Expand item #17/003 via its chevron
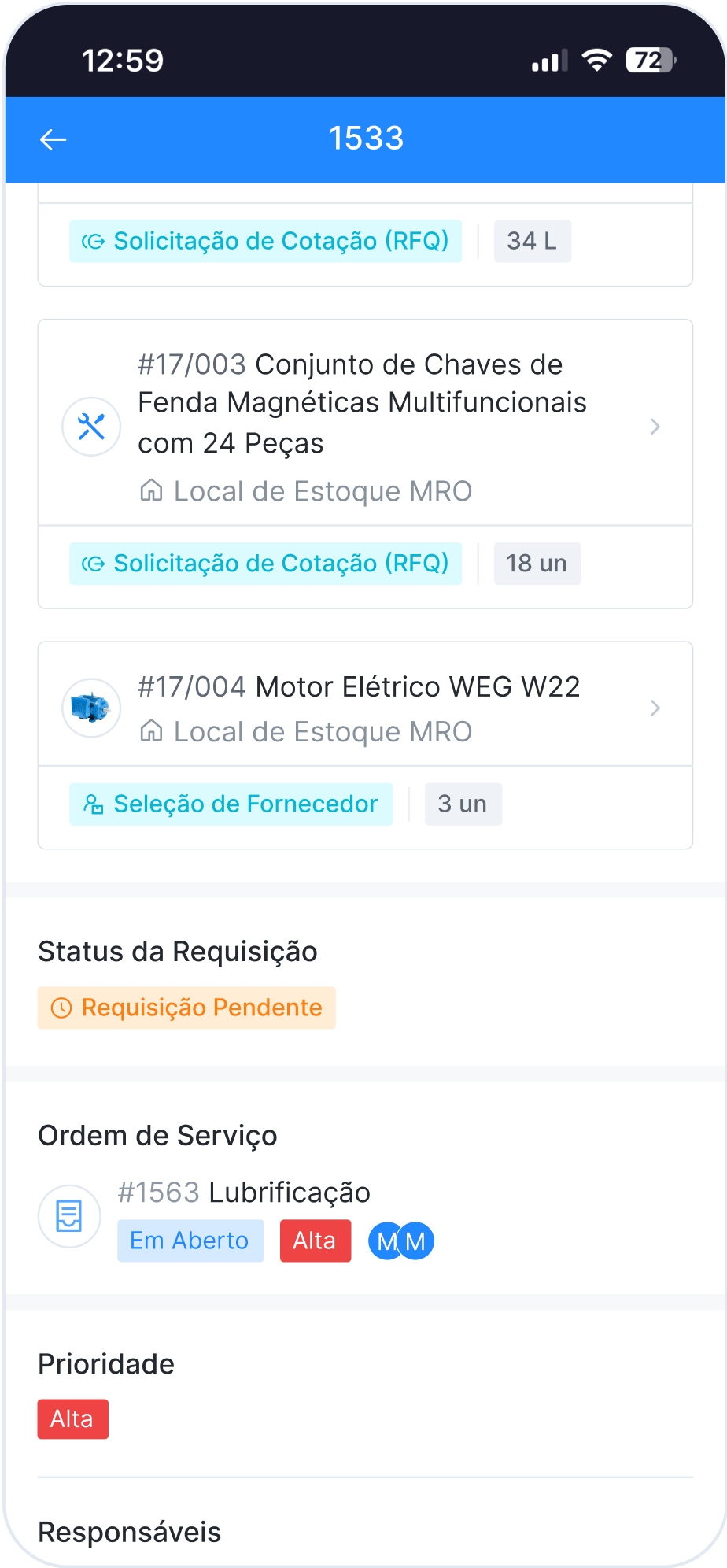Screen dimensions: 727x1568 pyautogui.click(x=655, y=426)
